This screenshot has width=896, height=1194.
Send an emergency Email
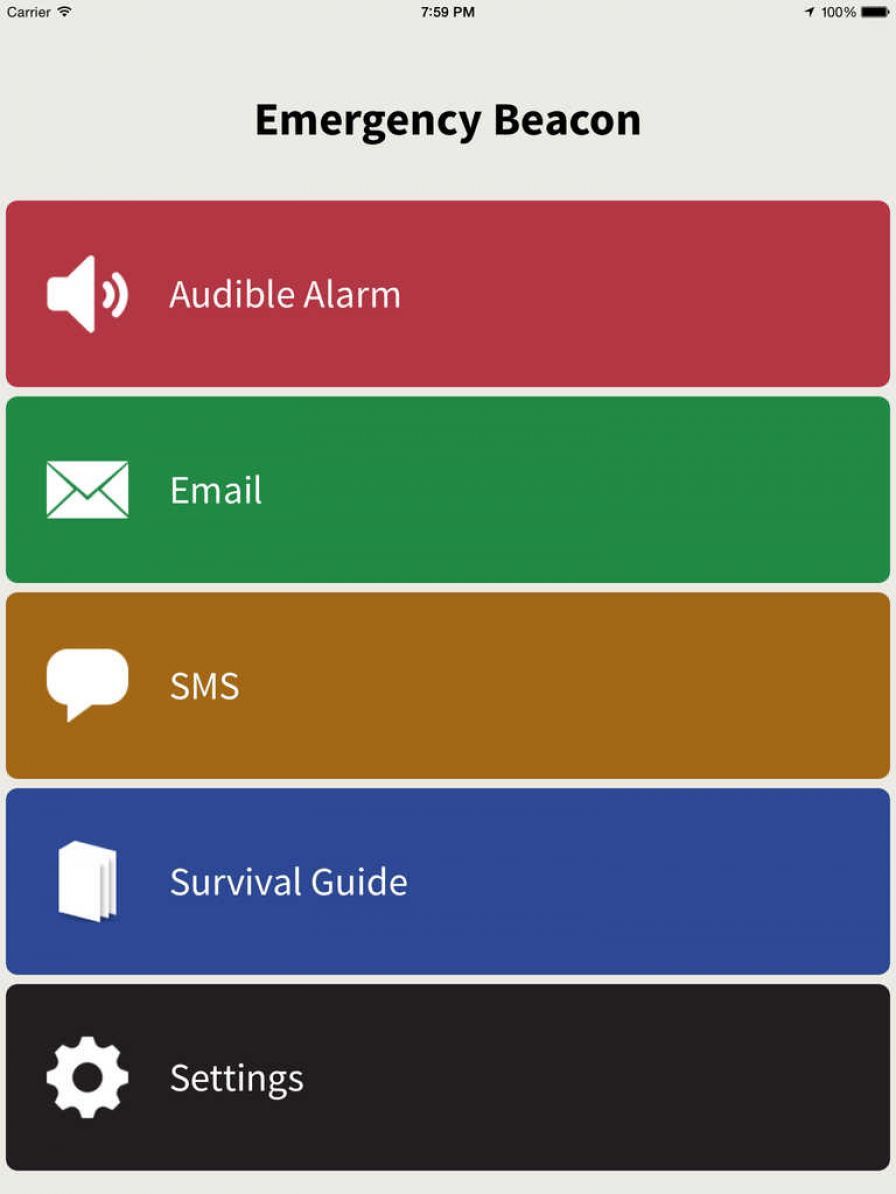[x=447, y=490]
